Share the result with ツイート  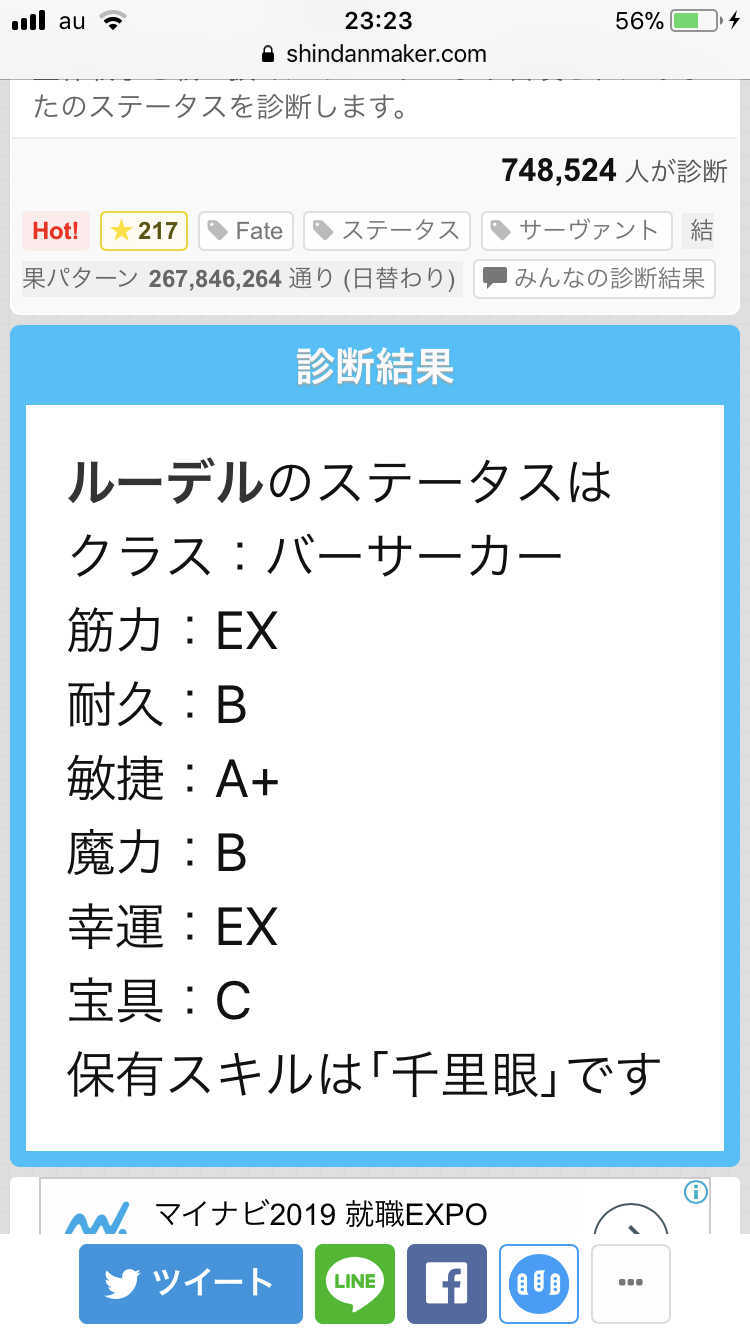[191, 1283]
